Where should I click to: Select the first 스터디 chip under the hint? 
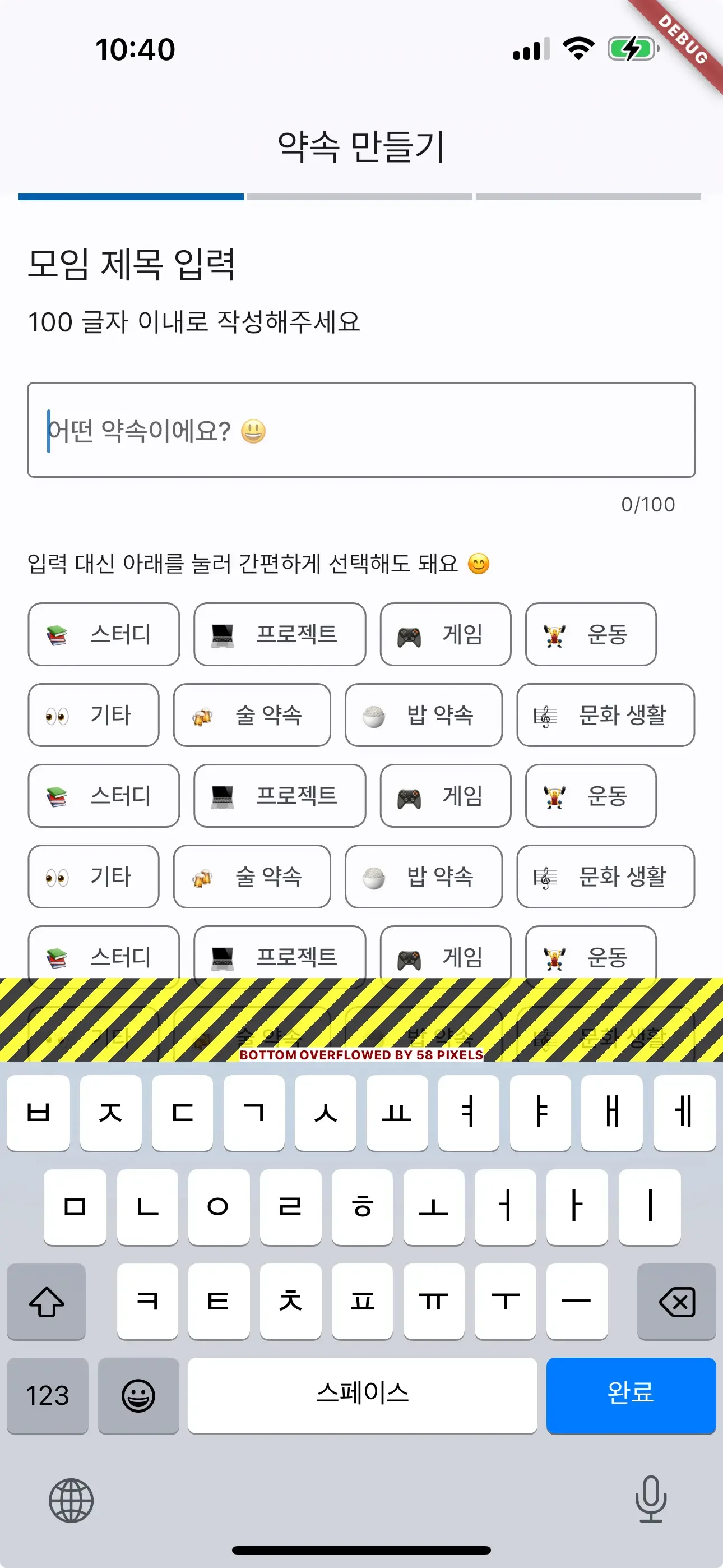click(x=104, y=634)
